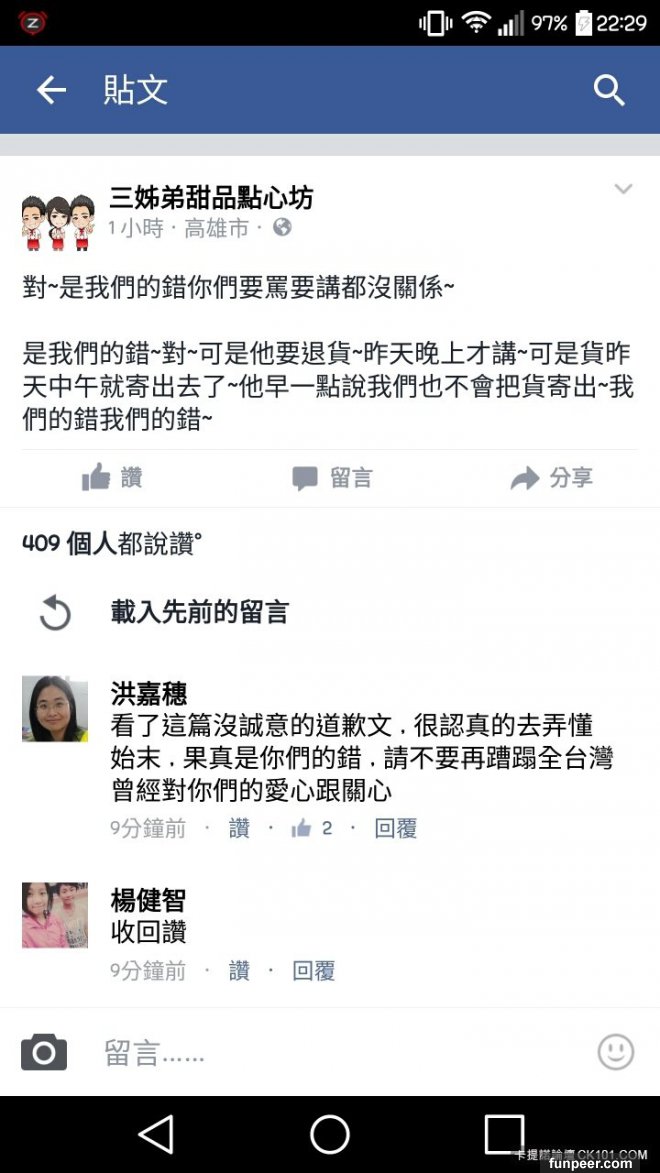Screen dimensions: 660x1173
Task: Tap the system home button
Action: [x=330, y=1135]
